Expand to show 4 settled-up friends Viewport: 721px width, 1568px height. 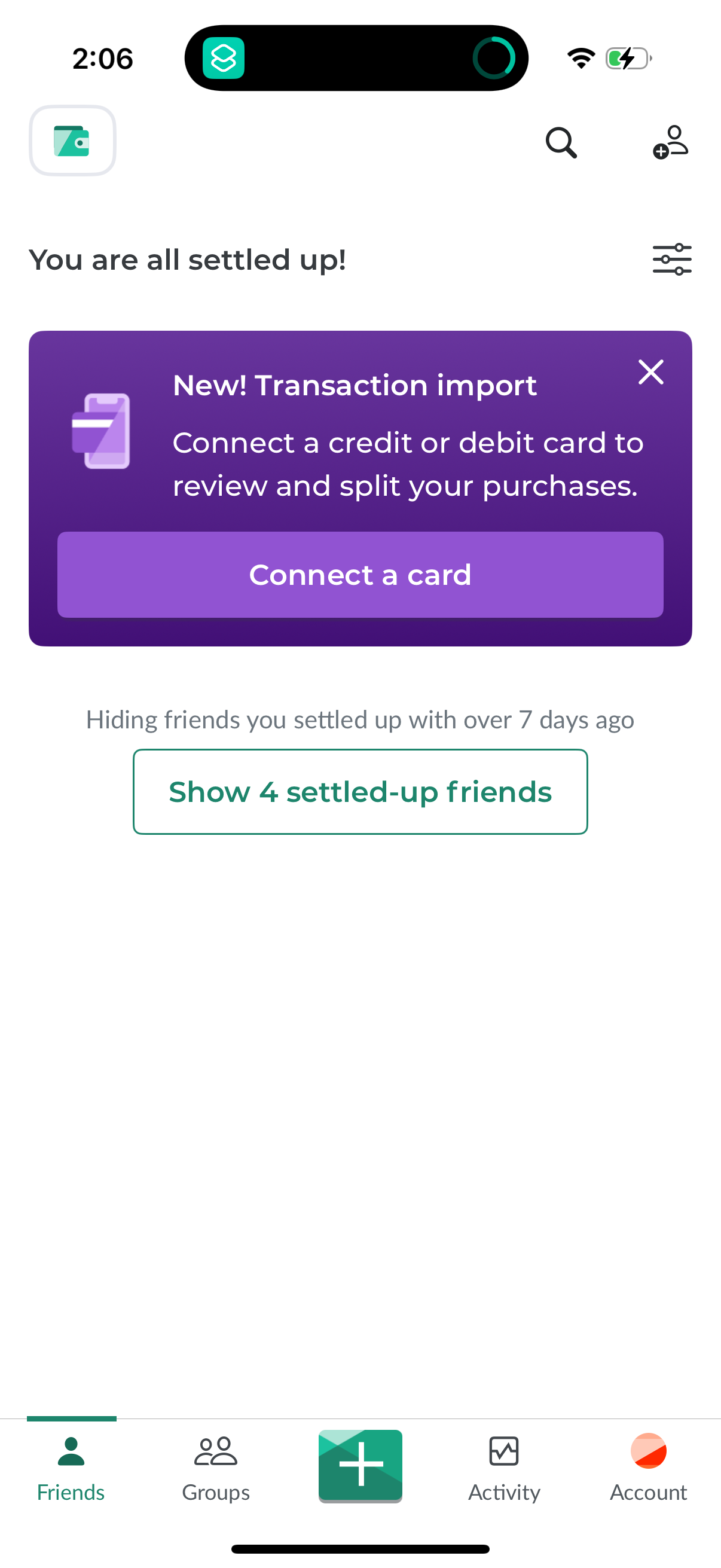[x=360, y=791]
